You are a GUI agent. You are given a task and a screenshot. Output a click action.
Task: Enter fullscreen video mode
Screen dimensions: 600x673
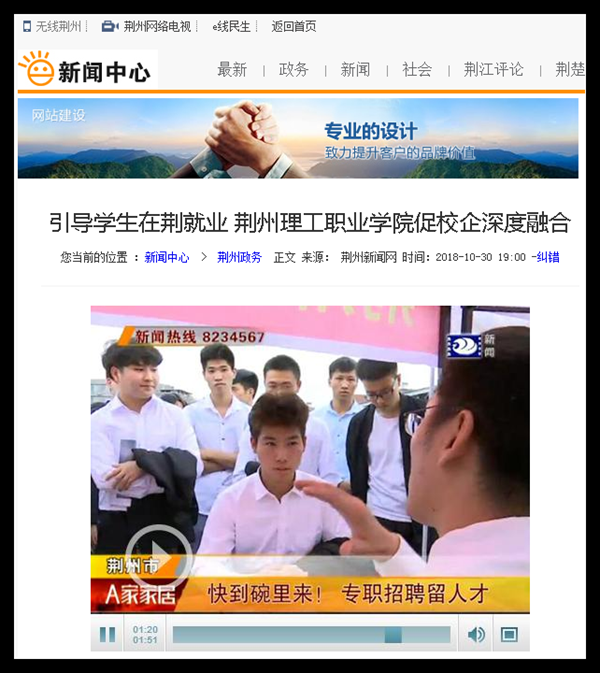coord(509,634)
